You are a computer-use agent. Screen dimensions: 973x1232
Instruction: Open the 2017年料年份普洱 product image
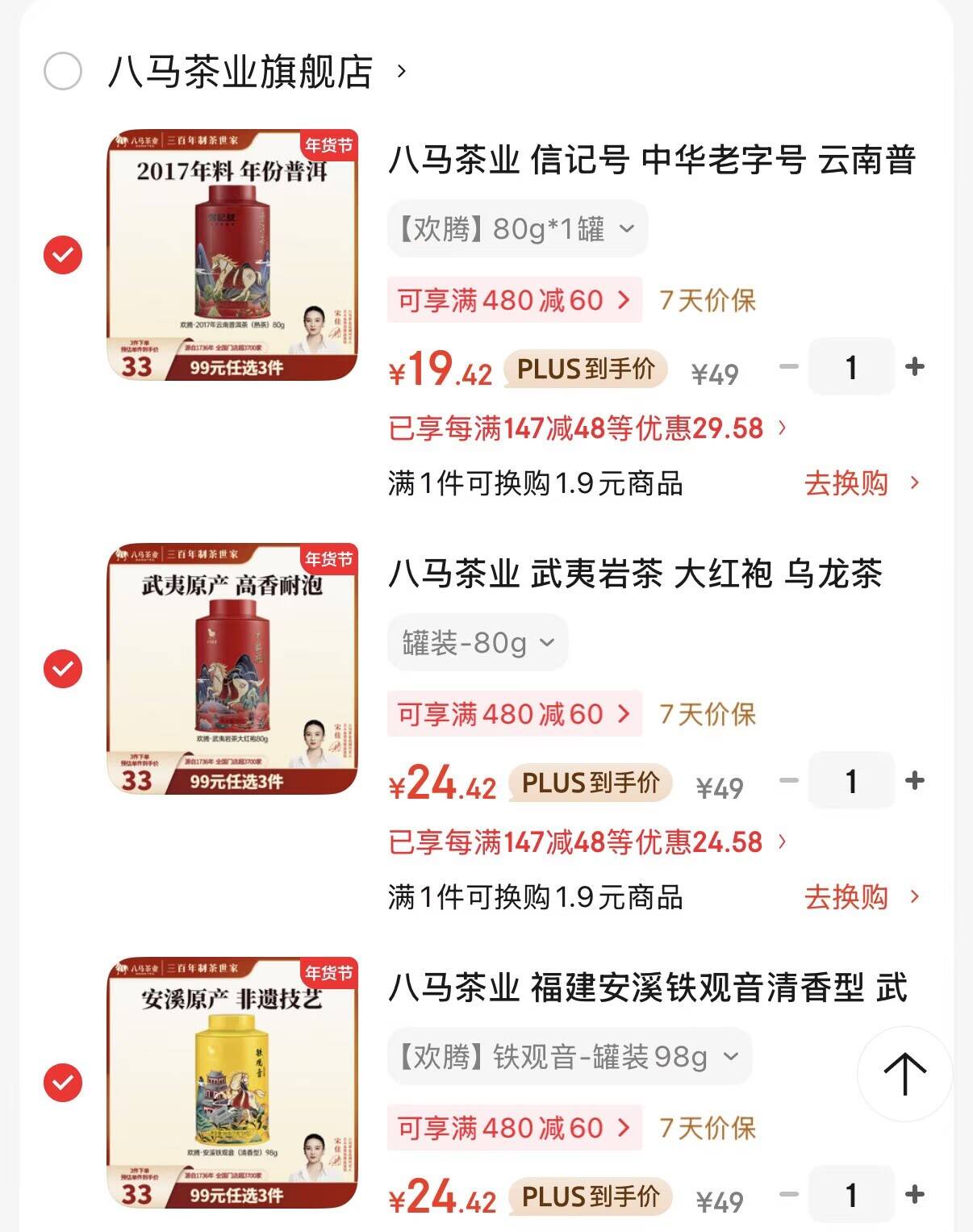[232, 255]
